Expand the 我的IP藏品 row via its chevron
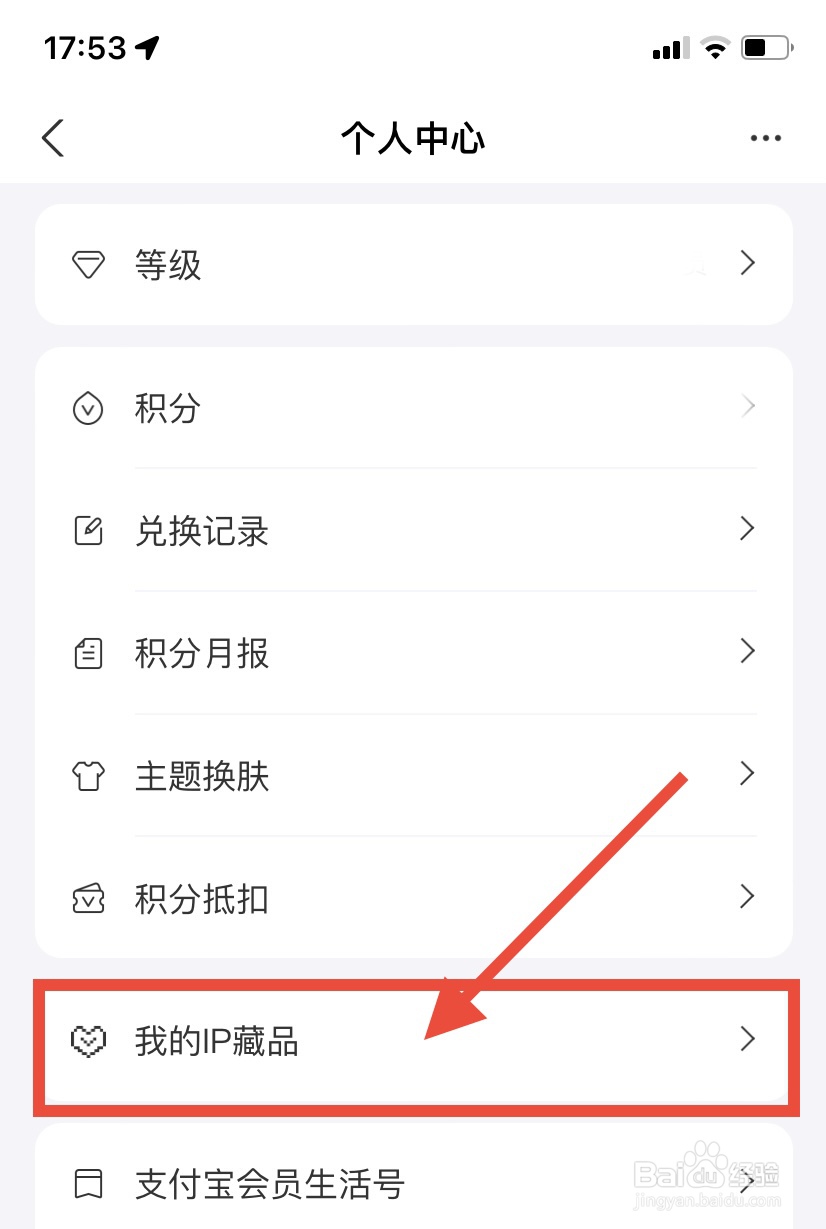 click(748, 1040)
